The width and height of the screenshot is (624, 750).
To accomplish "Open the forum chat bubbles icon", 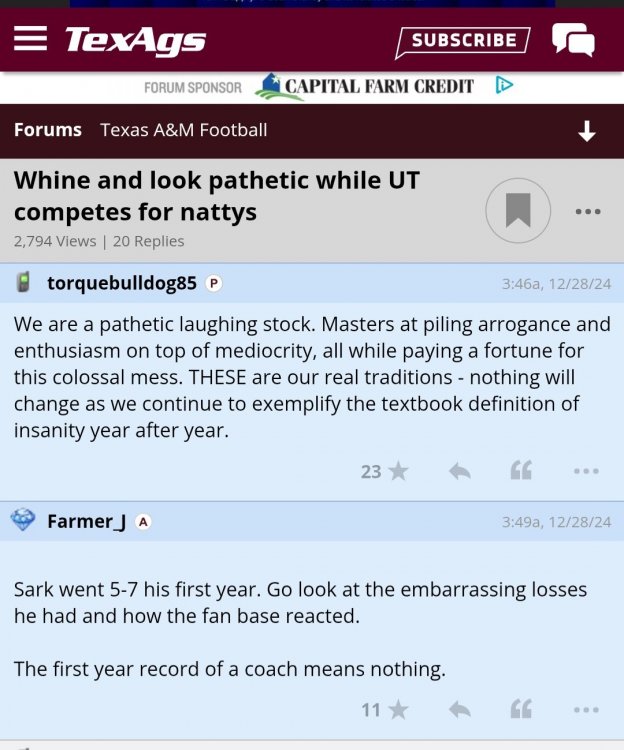I will pyautogui.click(x=573, y=40).
